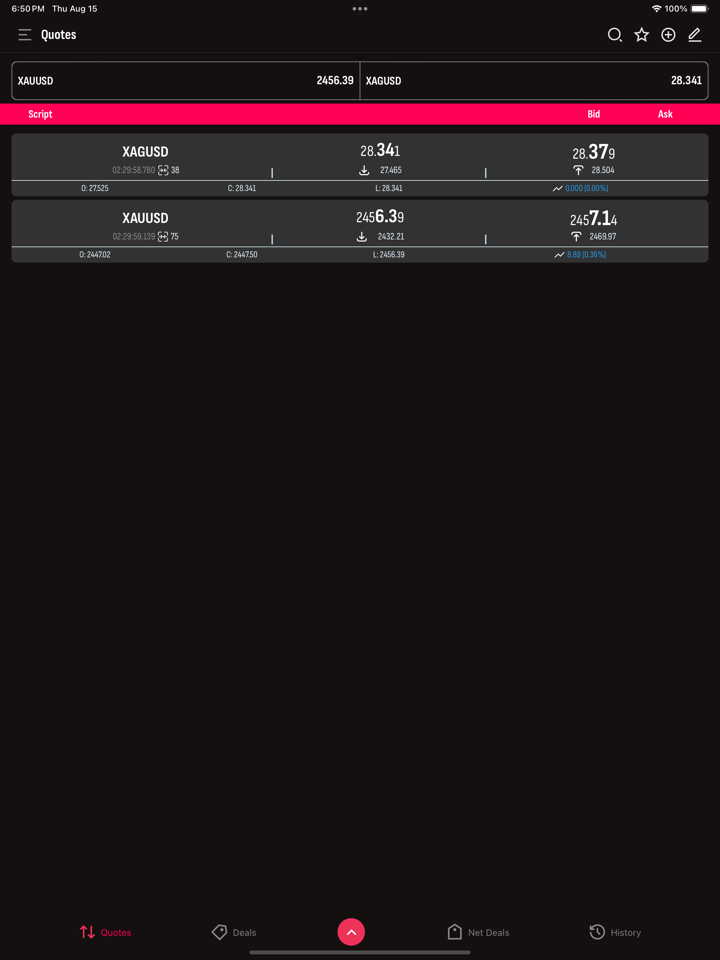This screenshot has width=720, height=960.
Task: Switch to the Deals tab
Action: 234,932
